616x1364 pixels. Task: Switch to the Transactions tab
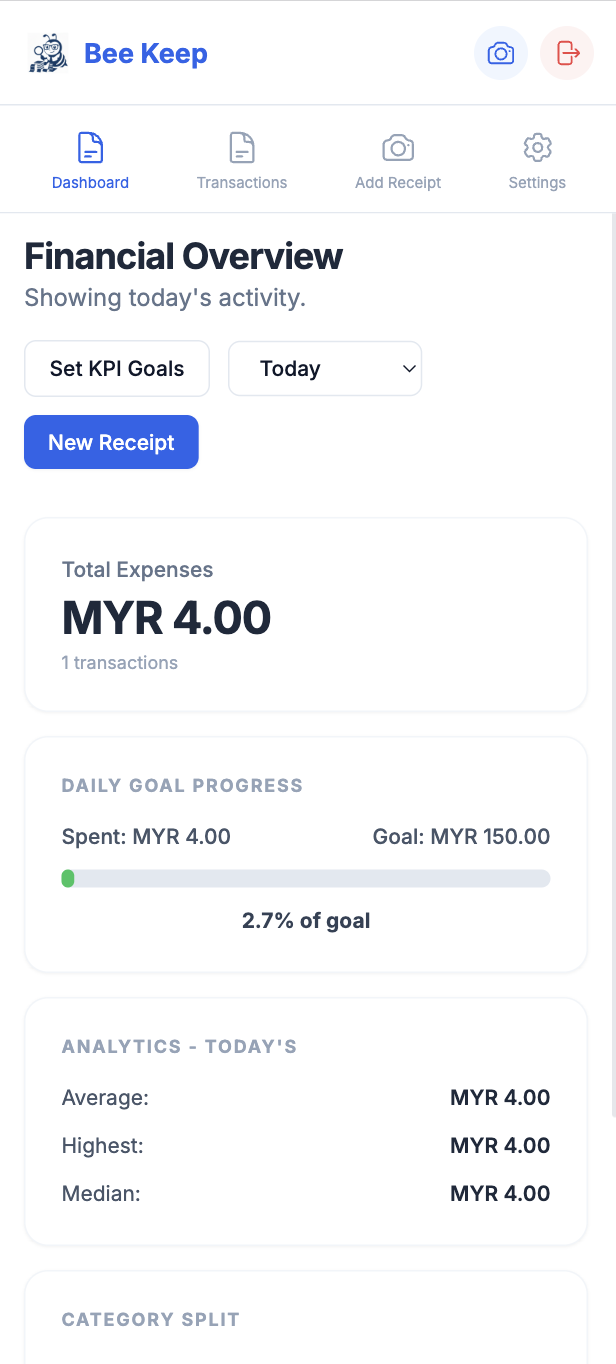(242, 160)
